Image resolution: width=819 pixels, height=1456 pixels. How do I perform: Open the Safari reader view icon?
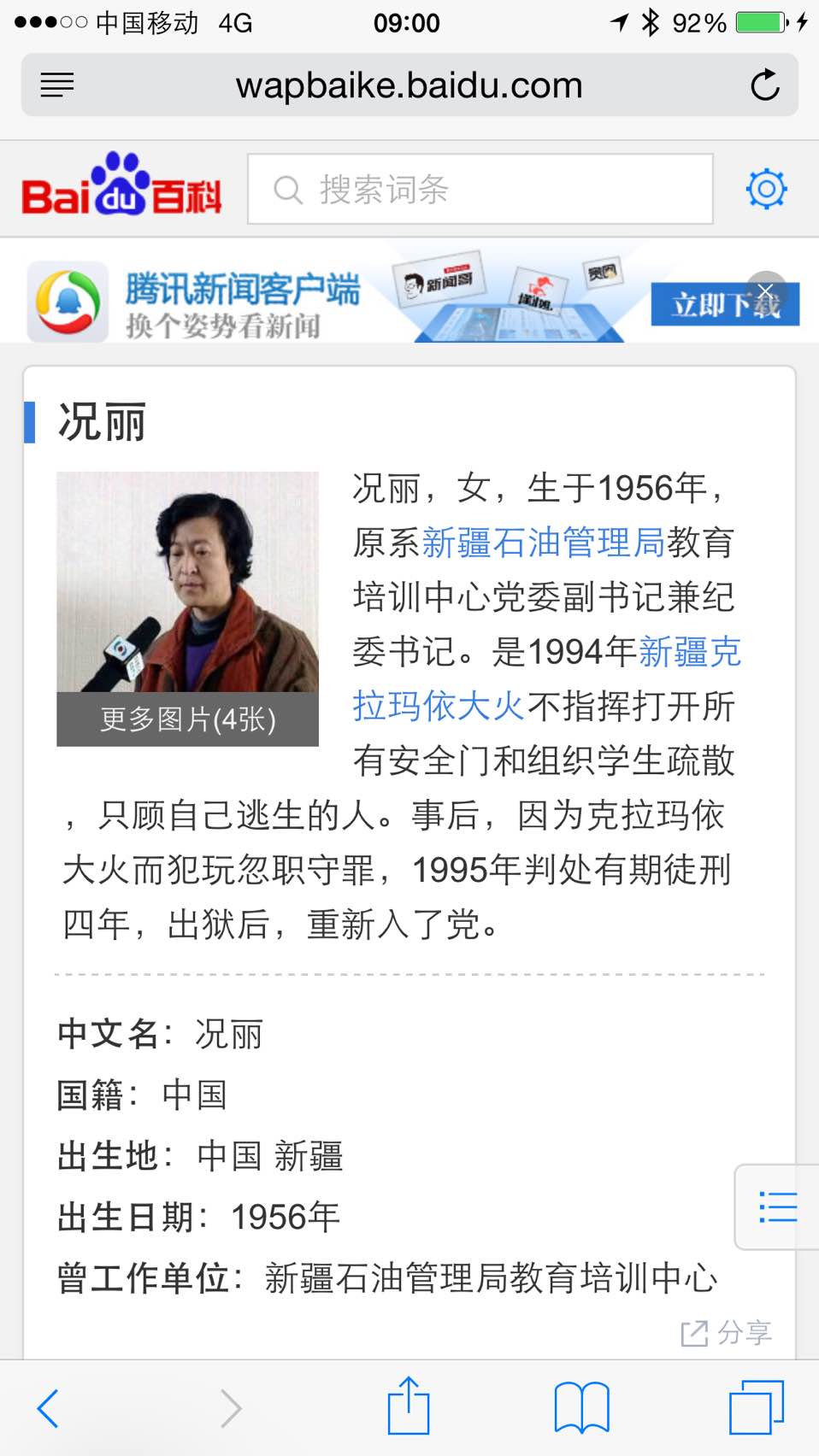click(57, 85)
